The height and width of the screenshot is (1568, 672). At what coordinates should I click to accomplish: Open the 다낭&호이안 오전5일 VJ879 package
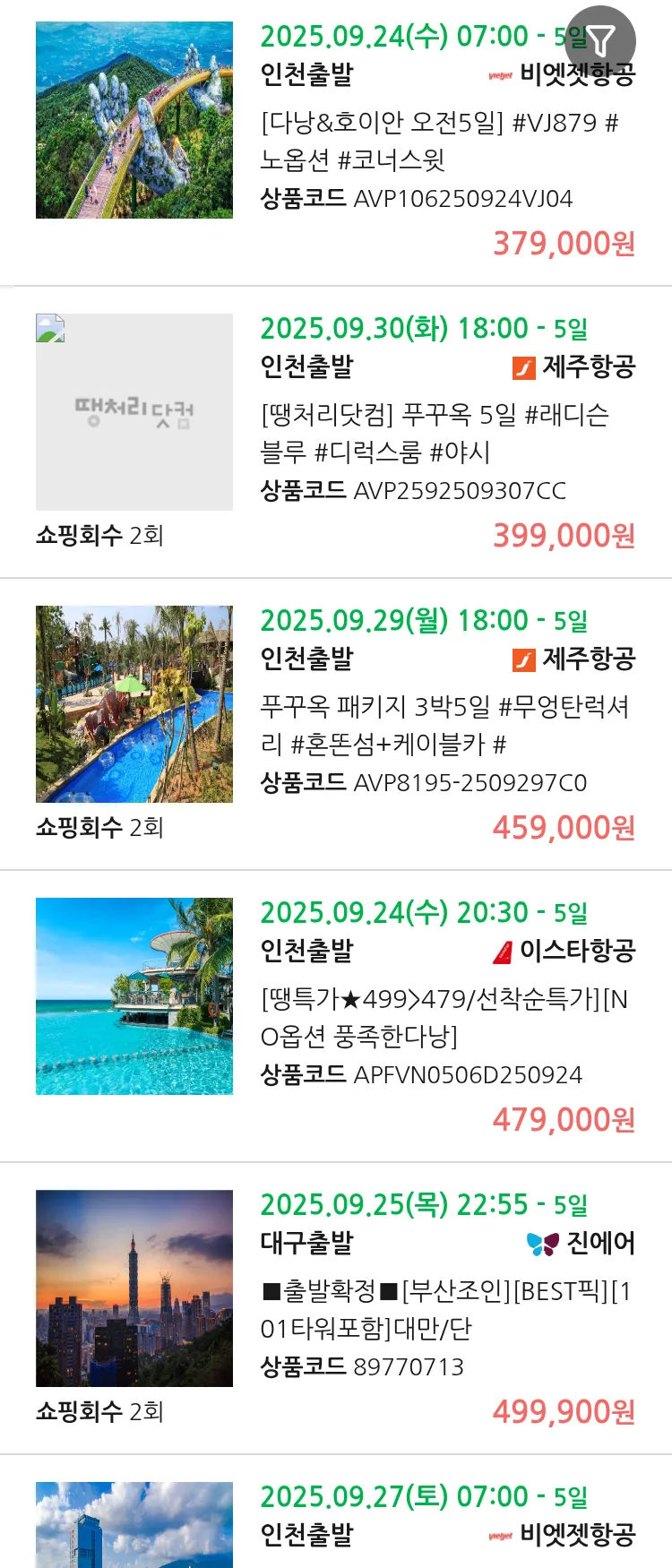pyautogui.click(x=439, y=141)
